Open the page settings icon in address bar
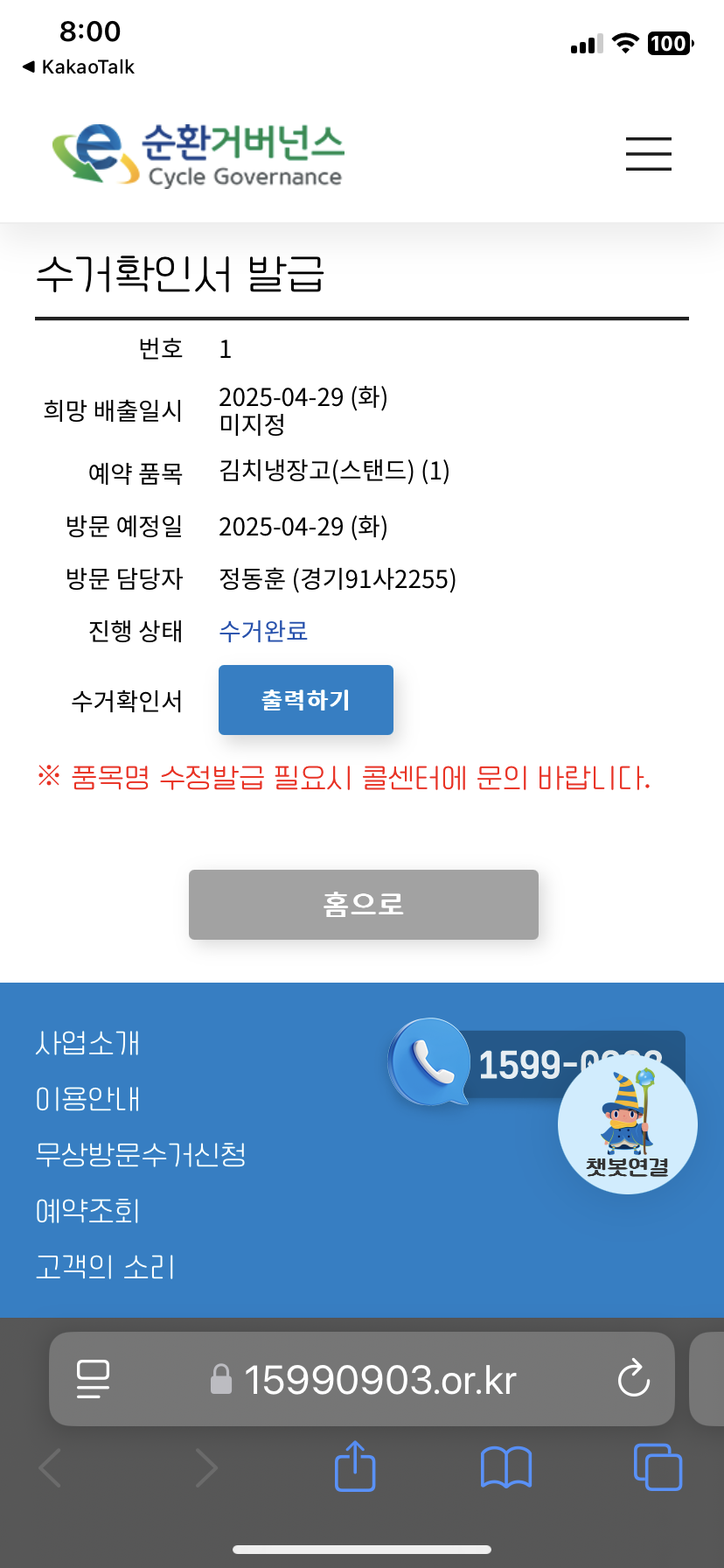The height and width of the screenshot is (1568, 724). pyautogui.click(x=94, y=1380)
